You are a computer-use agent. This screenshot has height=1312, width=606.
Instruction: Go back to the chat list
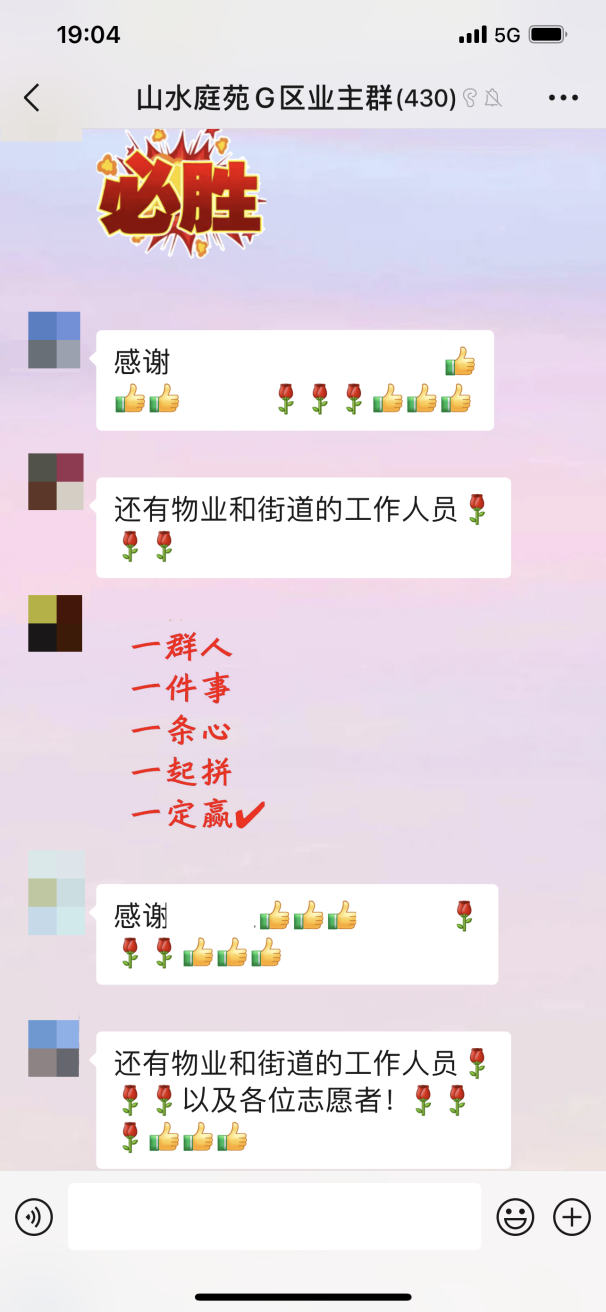pyautogui.click(x=32, y=97)
